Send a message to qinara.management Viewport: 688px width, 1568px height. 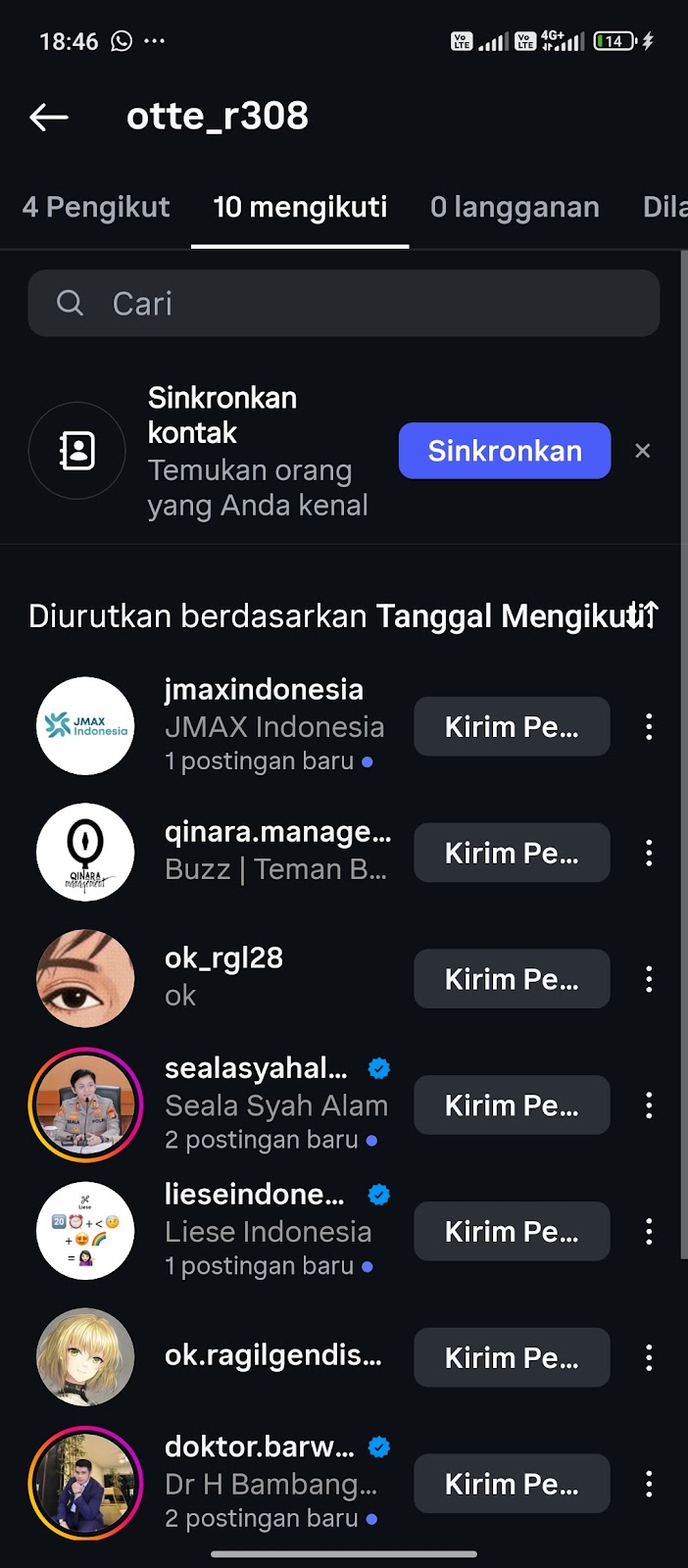[512, 853]
